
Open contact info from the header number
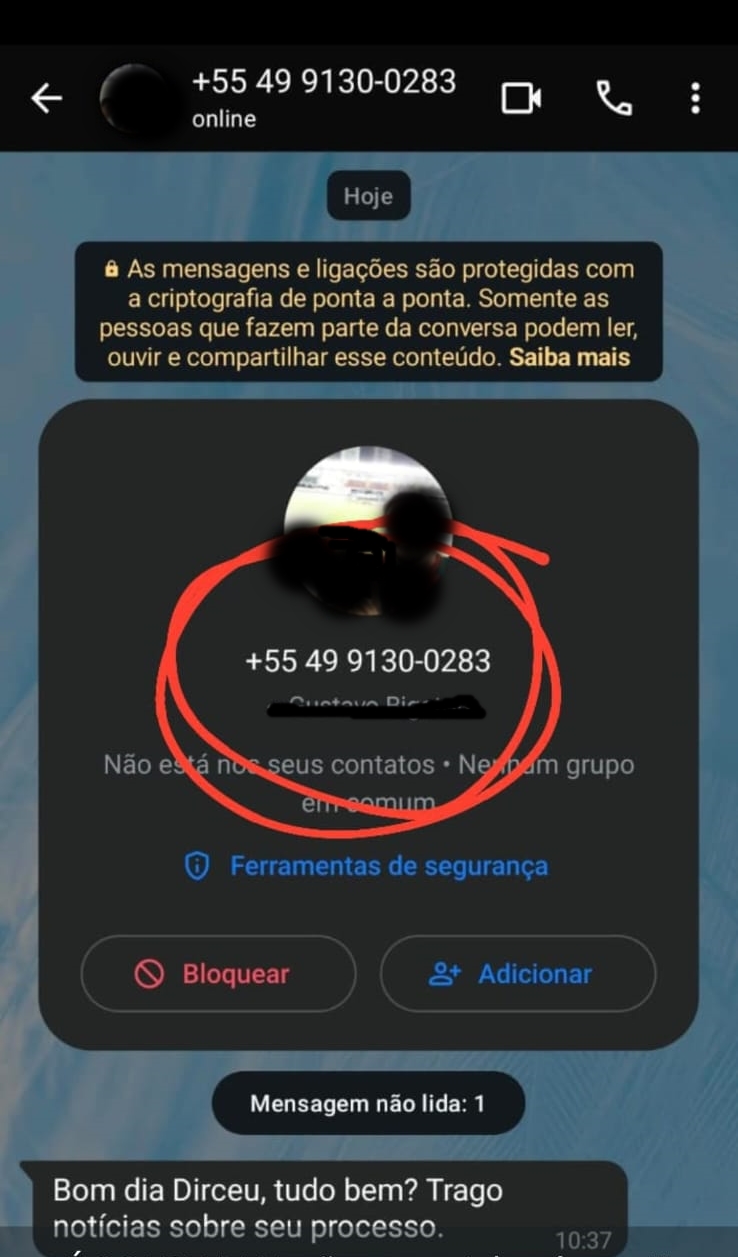(323, 81)
